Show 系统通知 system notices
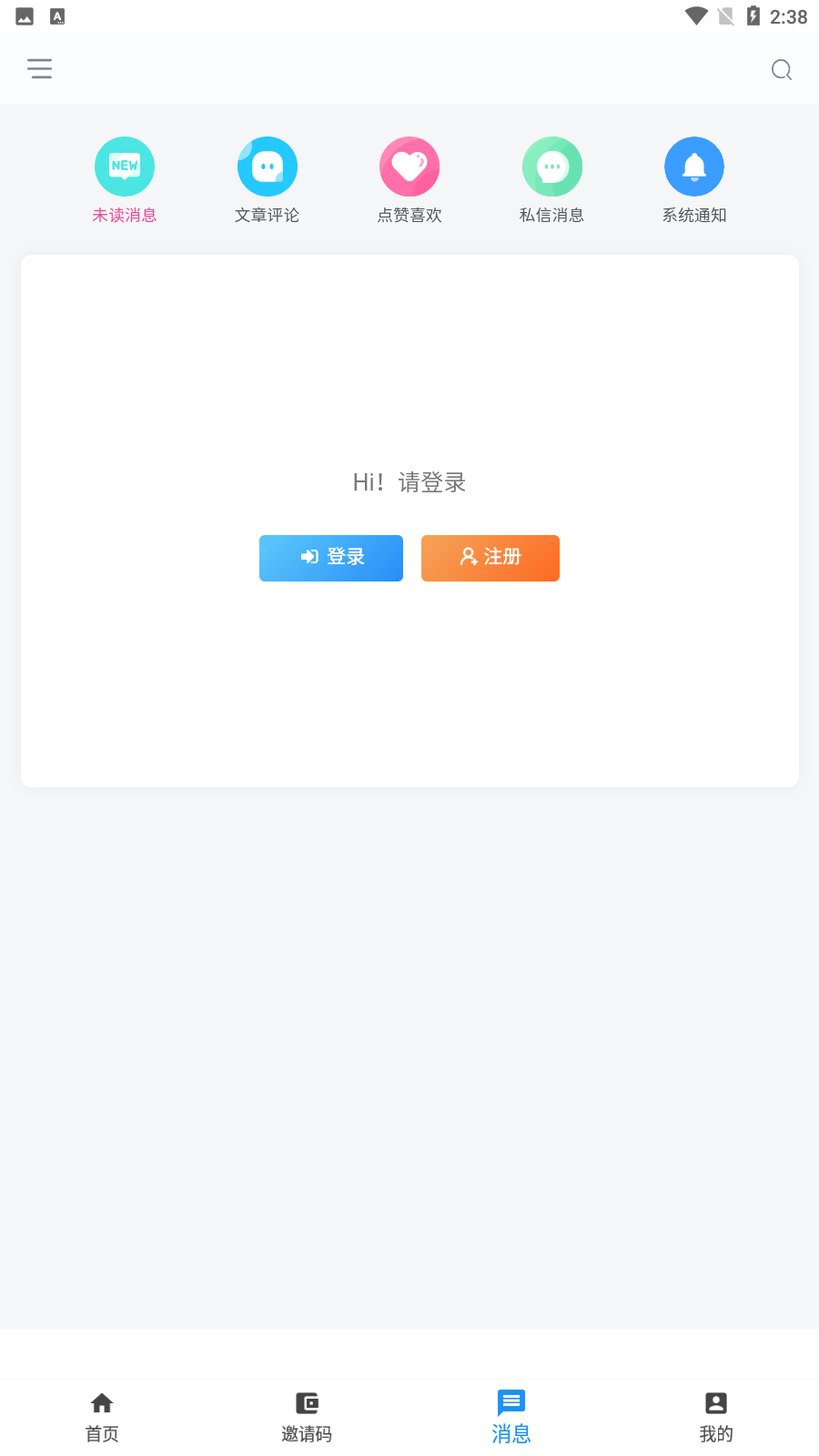 [x=694, y=180]
